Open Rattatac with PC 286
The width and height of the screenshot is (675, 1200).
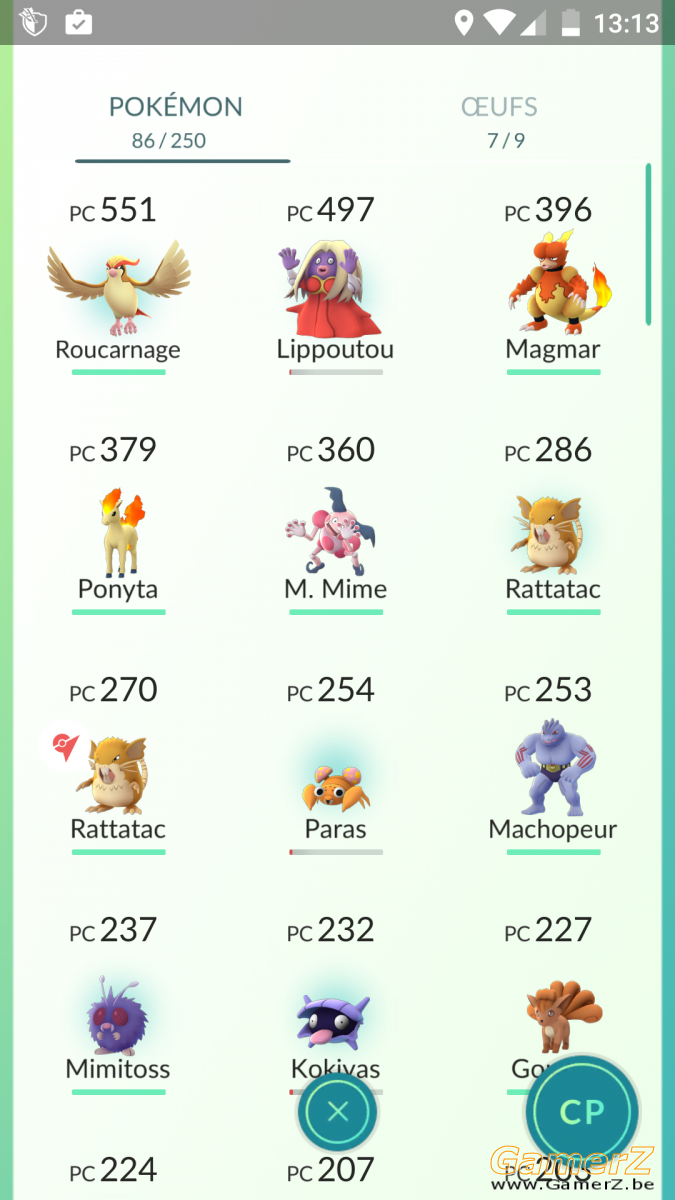point(553,530)
